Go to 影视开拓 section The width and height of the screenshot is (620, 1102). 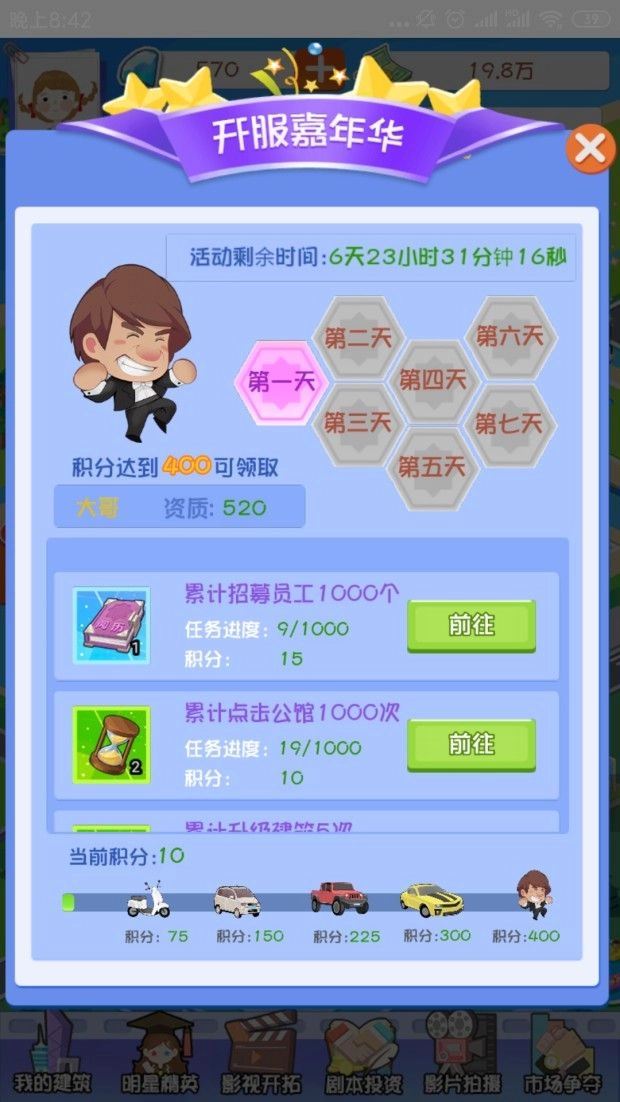(259, 1055)
